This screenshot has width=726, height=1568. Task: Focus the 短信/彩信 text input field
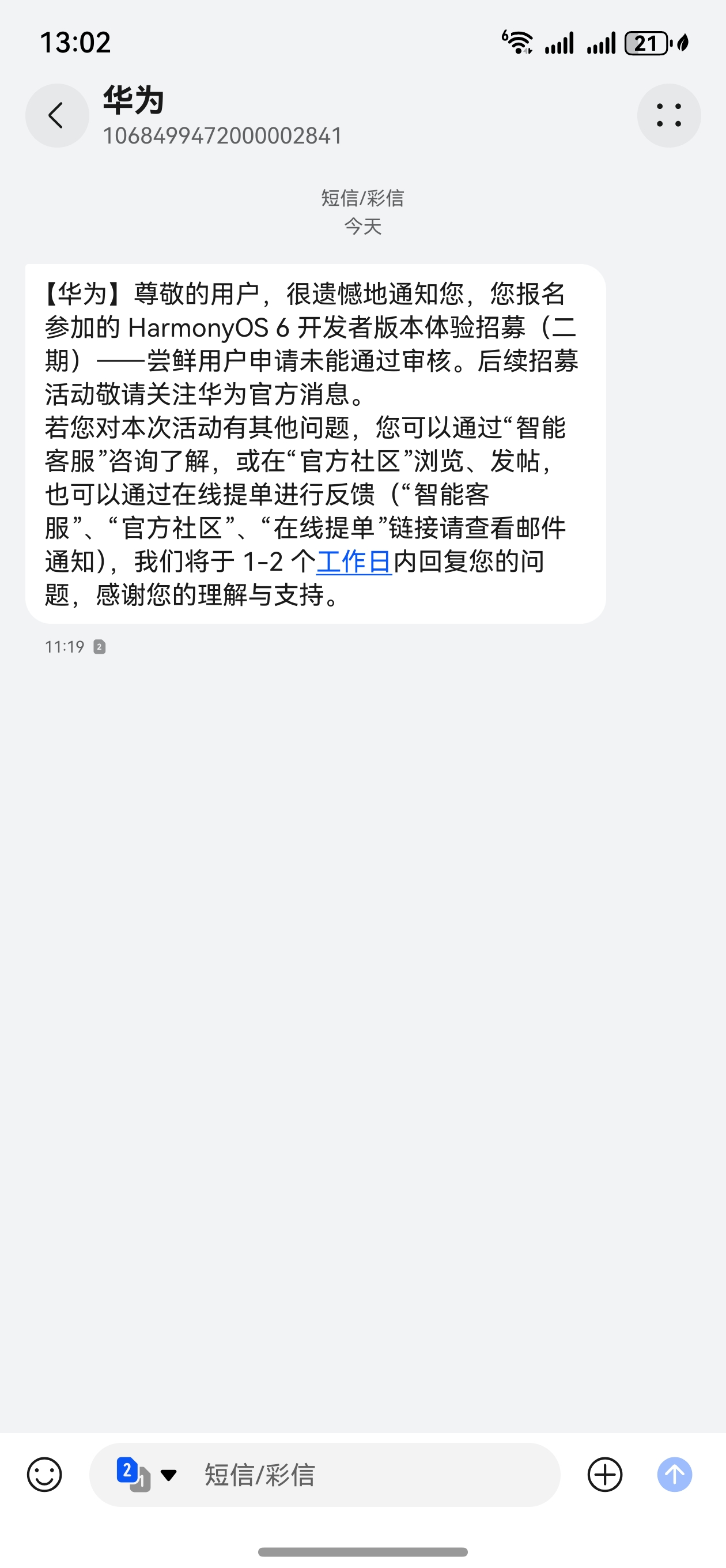point(365,1474)
